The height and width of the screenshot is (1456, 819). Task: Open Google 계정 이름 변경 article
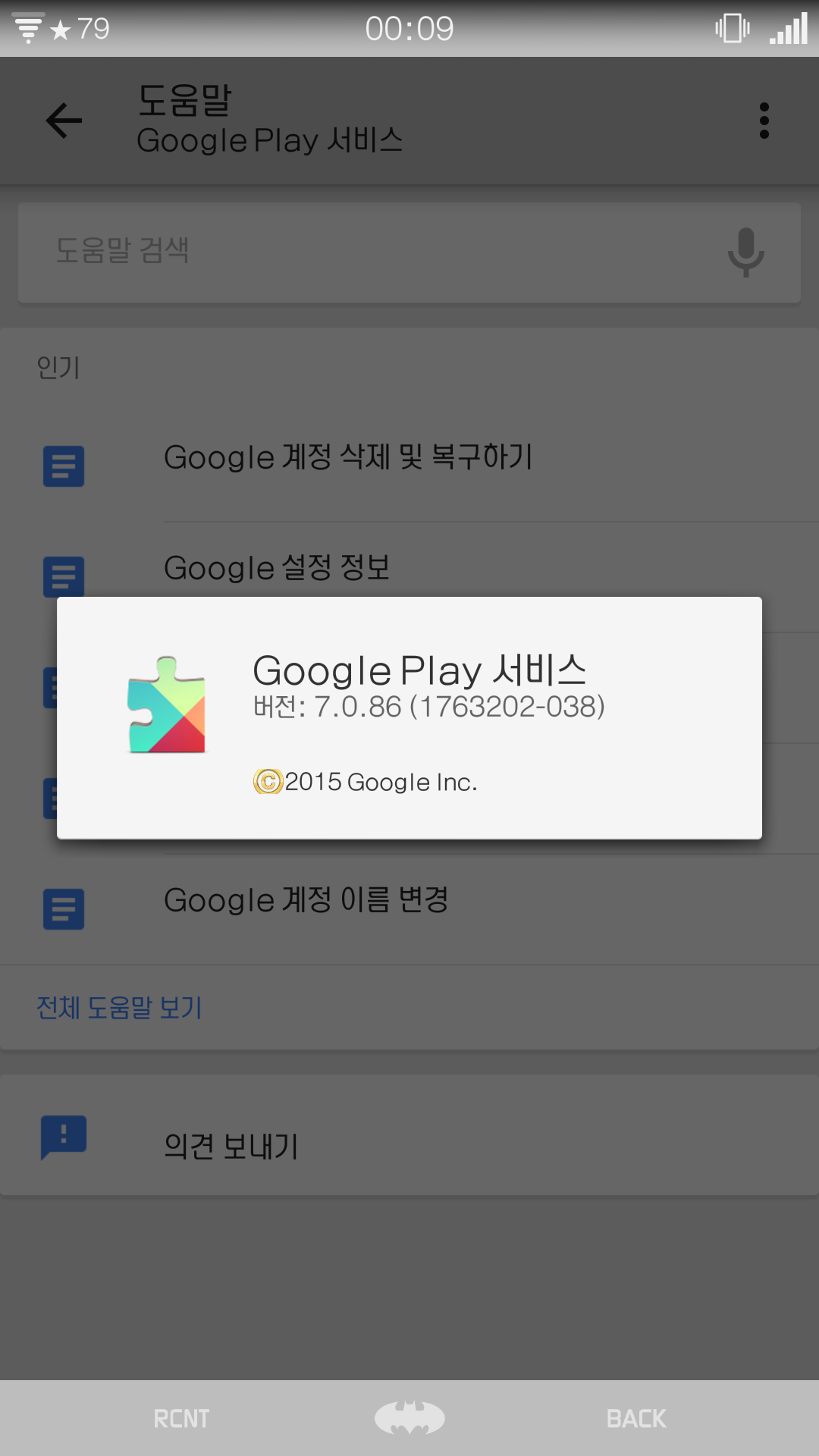coord(306,900)
